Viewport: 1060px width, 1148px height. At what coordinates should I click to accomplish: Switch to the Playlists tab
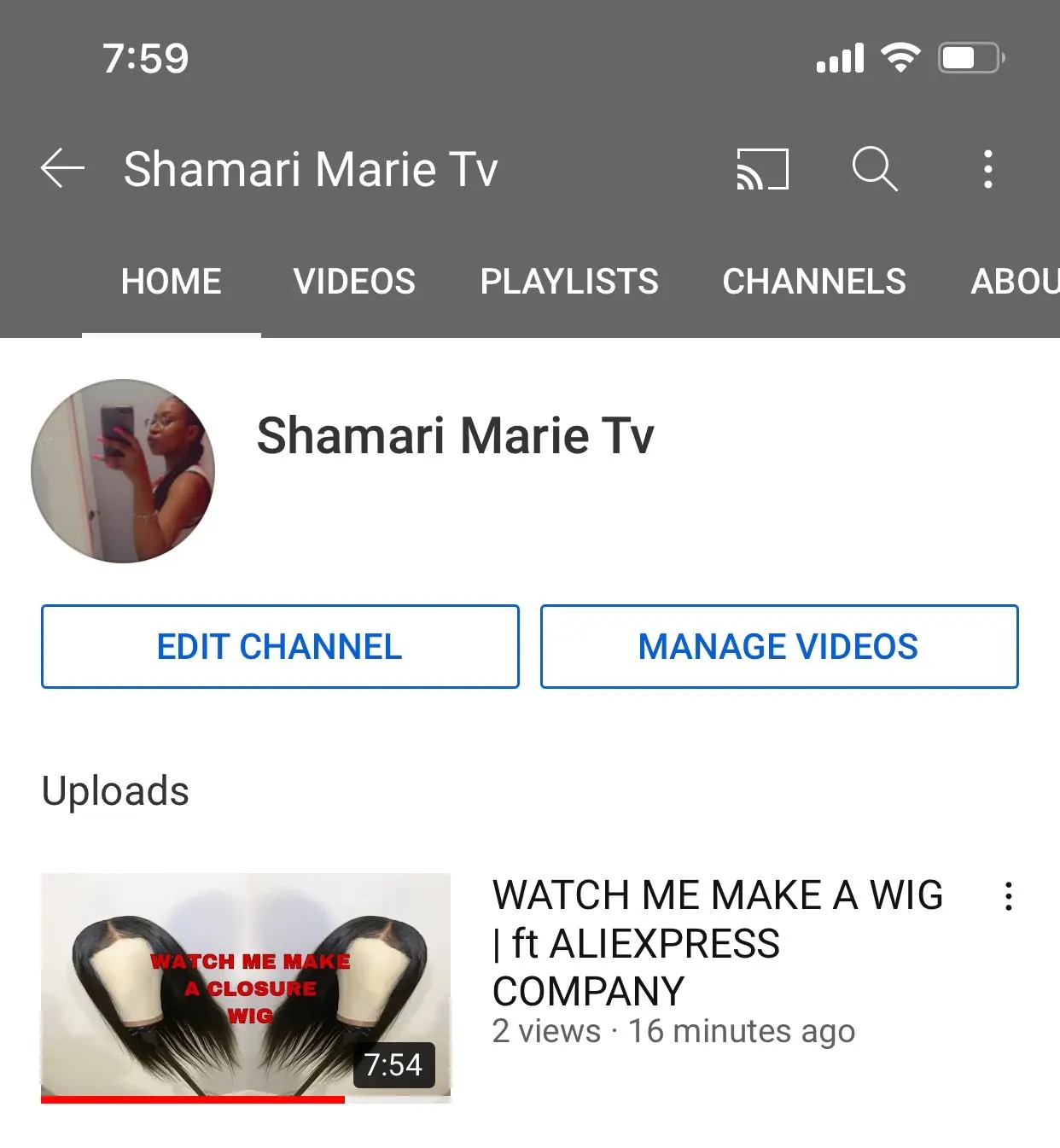[569, 282]
